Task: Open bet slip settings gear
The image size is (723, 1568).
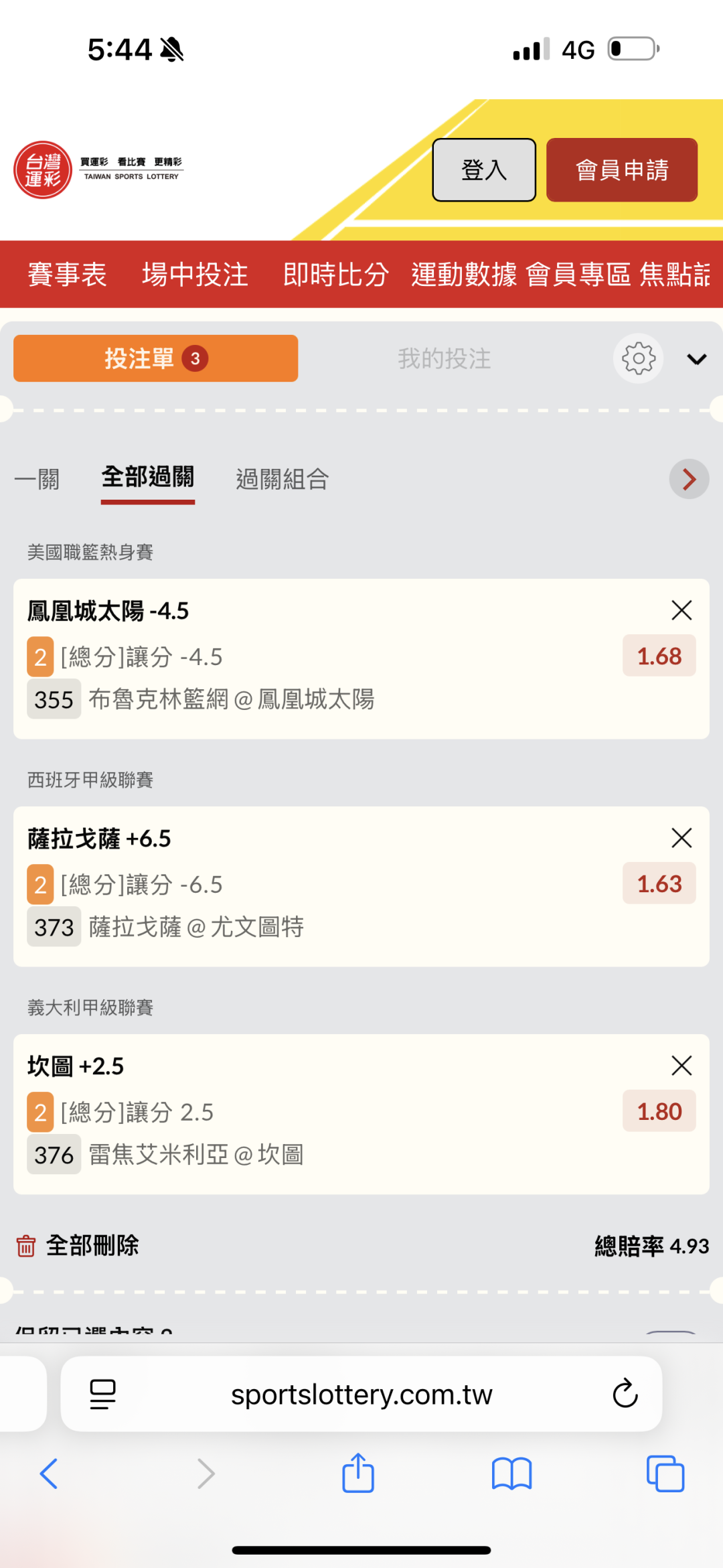Action: click(639, 359)
